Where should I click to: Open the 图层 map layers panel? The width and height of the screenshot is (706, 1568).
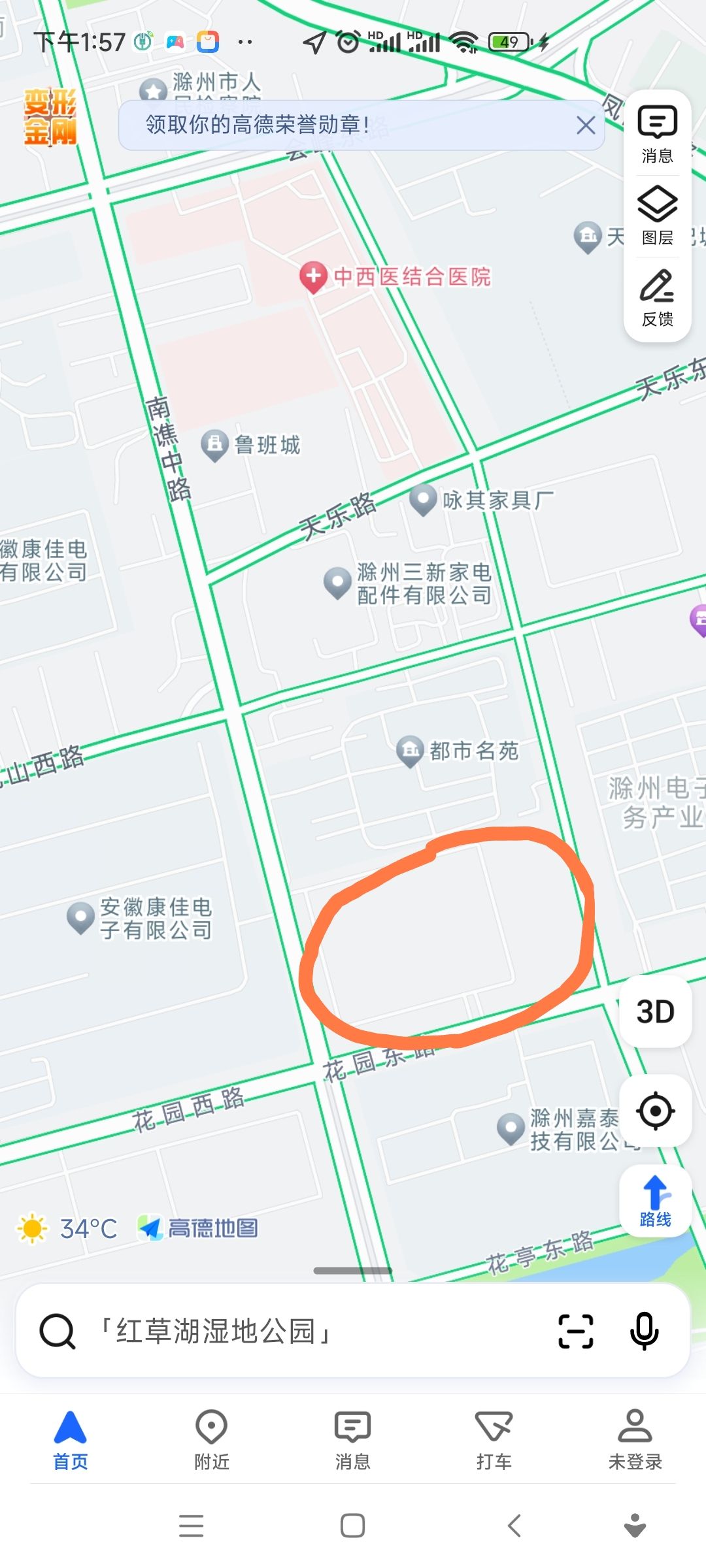tap(657, 216)
